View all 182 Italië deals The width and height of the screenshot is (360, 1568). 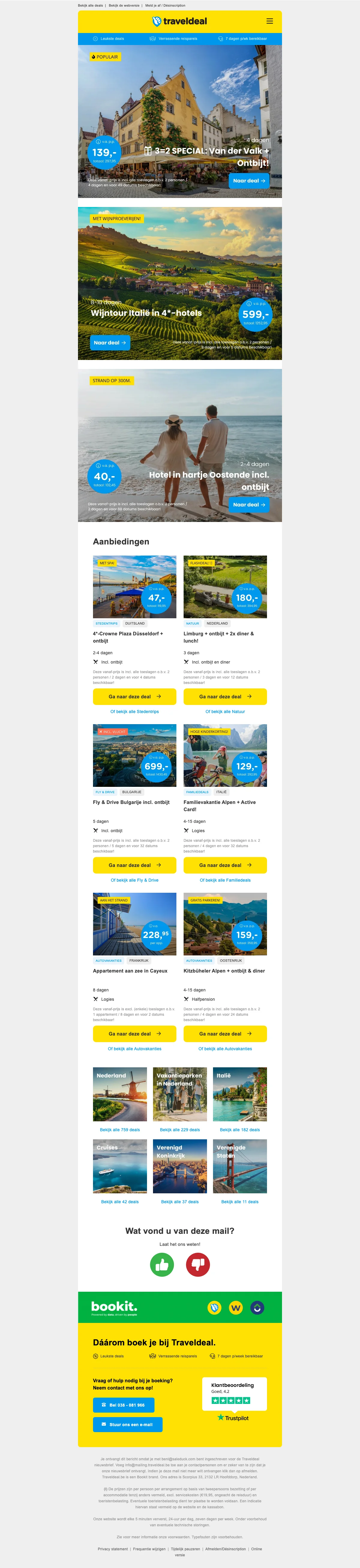(x=239, y=1130)
